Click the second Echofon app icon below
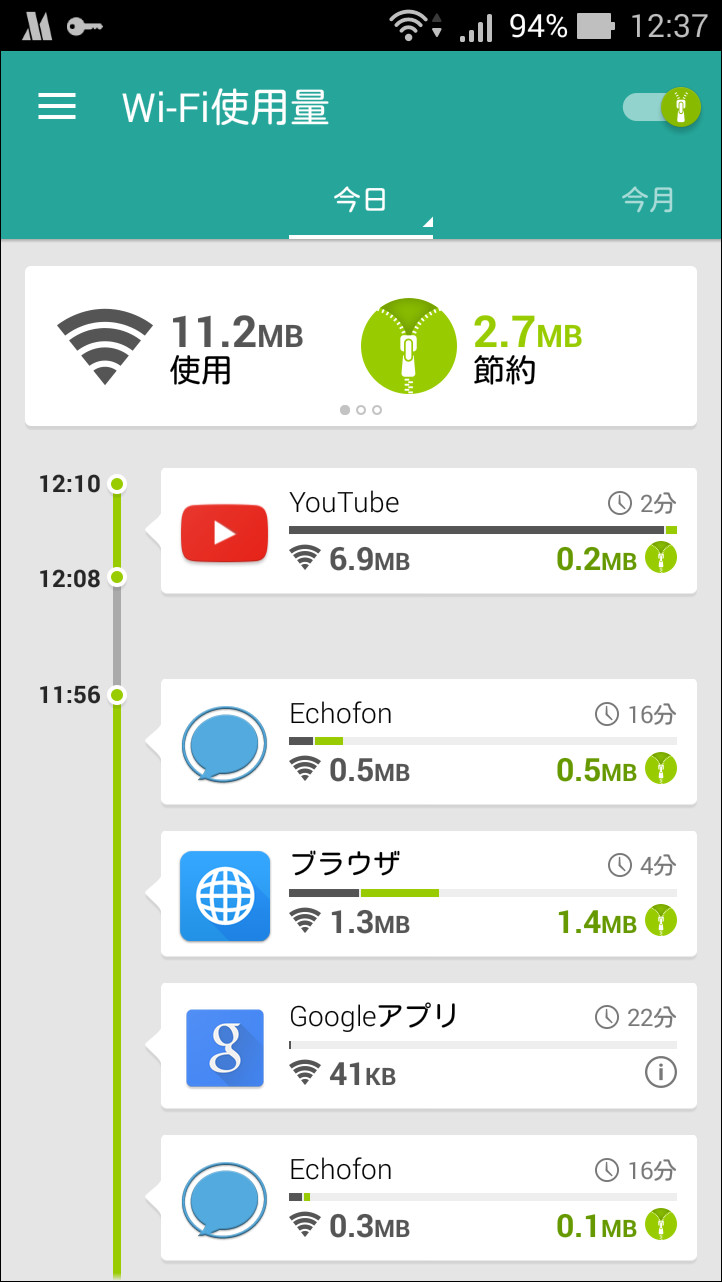Viewport: 722px width, 1282px height. (224, 1200)
